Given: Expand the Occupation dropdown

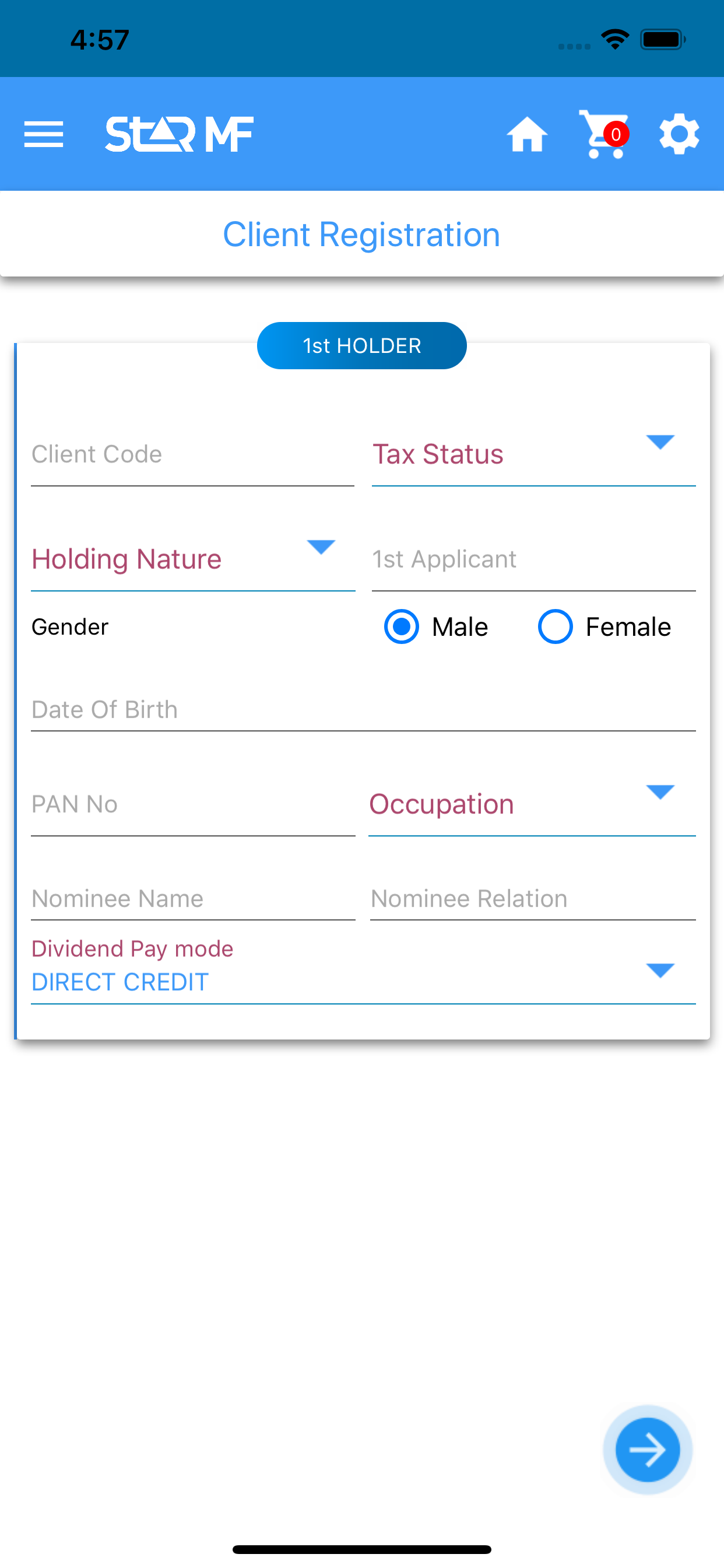Looking at the screenshot, I should click(x=660, y=792).
